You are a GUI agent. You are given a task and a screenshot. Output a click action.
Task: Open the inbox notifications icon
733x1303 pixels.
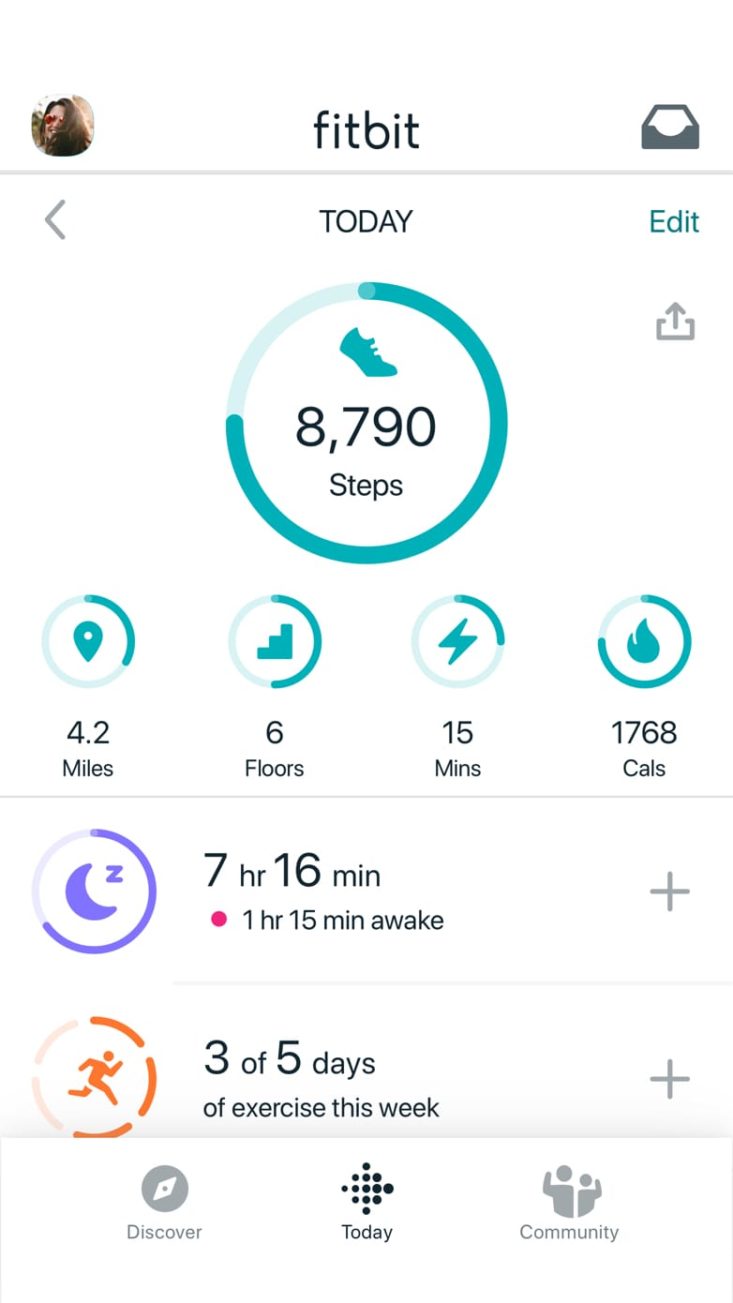668,126
